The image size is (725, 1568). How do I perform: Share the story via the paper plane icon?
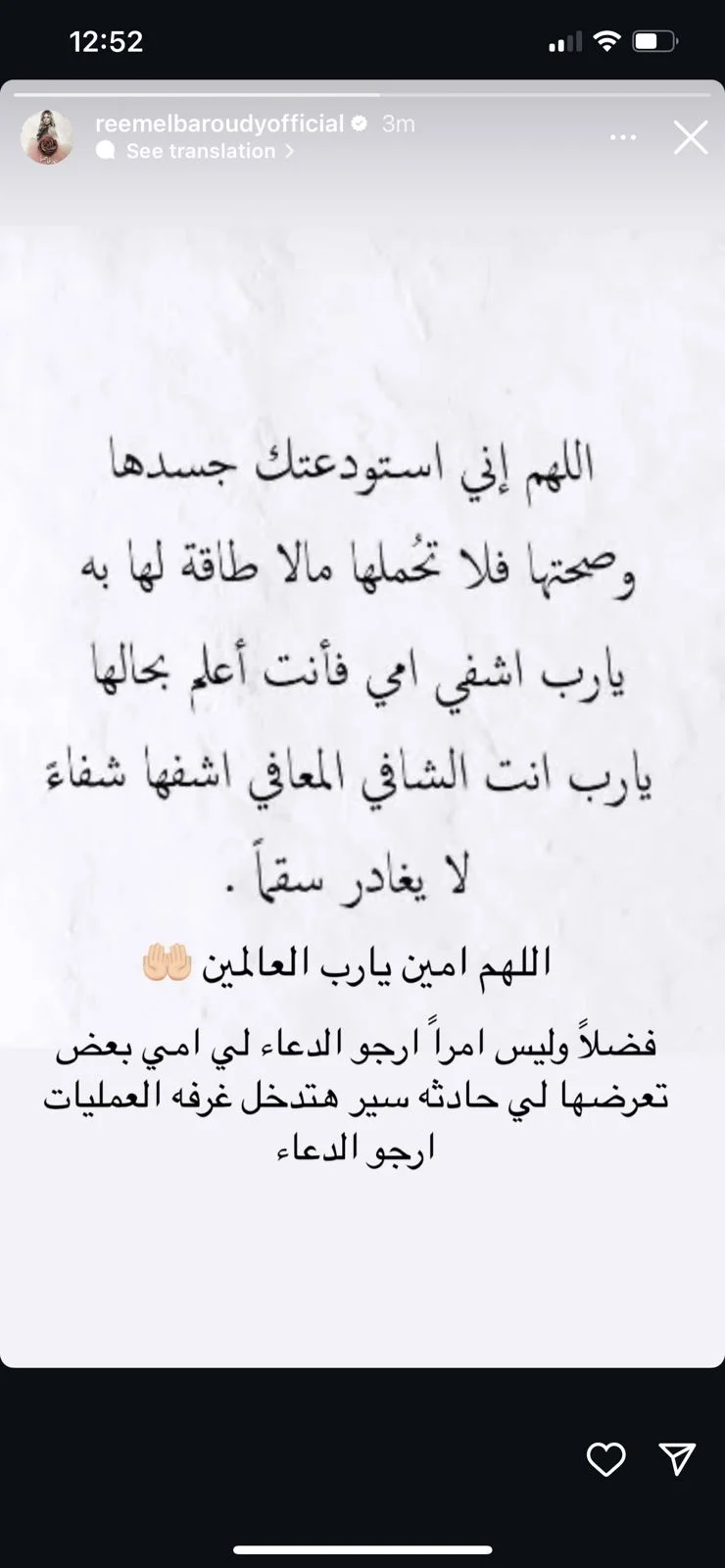coord(677,1459)
